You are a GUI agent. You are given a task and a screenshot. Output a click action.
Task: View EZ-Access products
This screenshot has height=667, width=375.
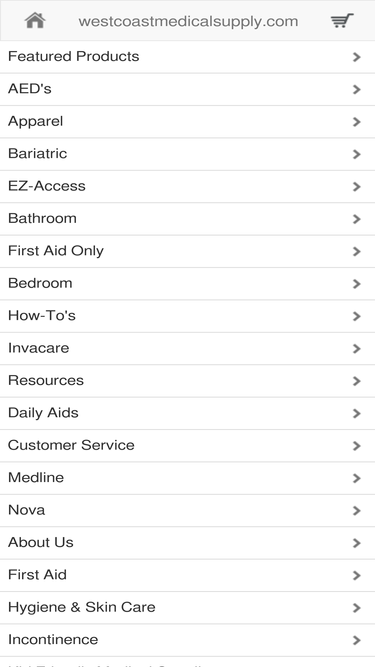pyautogui.click(x=188, y=186)
